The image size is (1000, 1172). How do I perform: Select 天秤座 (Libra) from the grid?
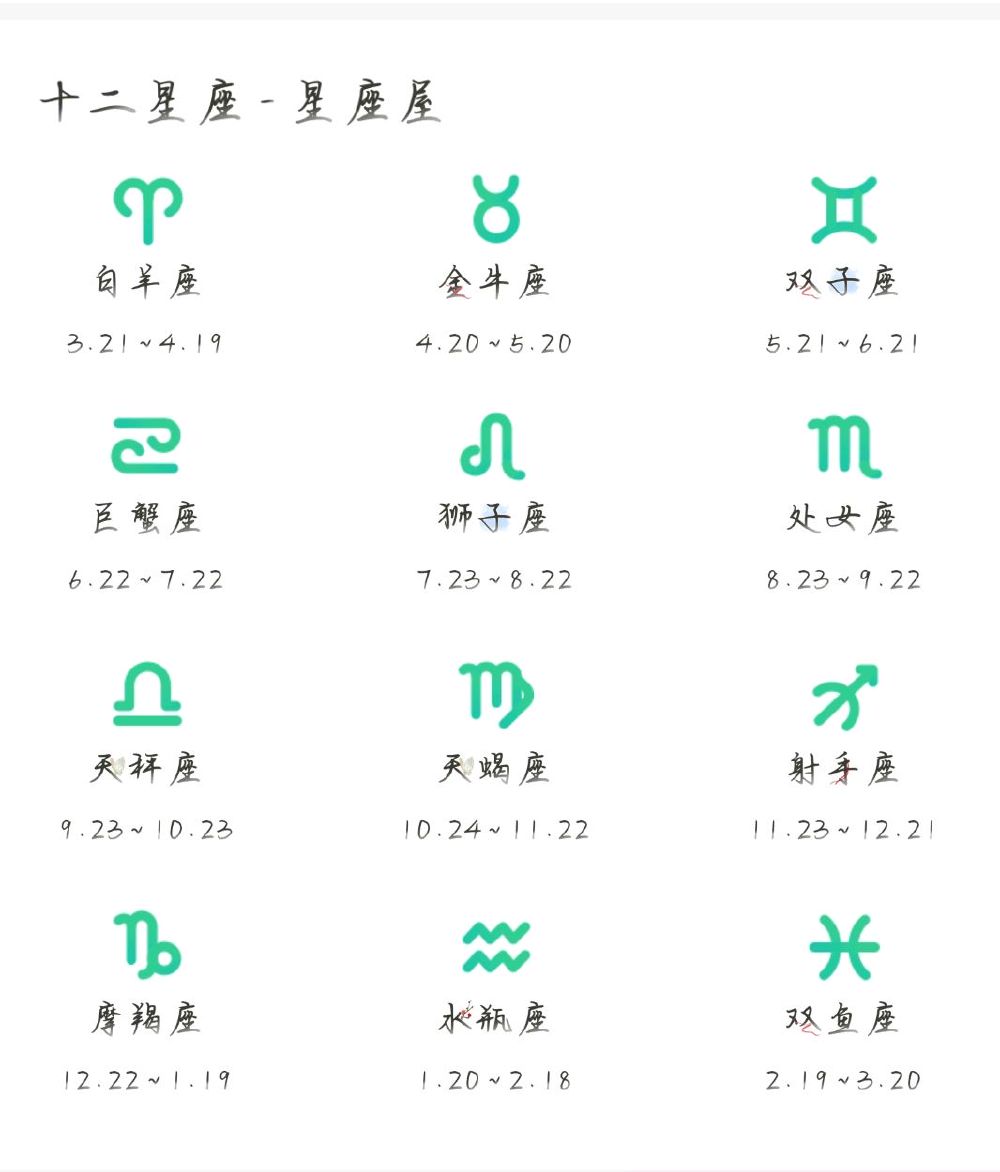tap(147, 695)
